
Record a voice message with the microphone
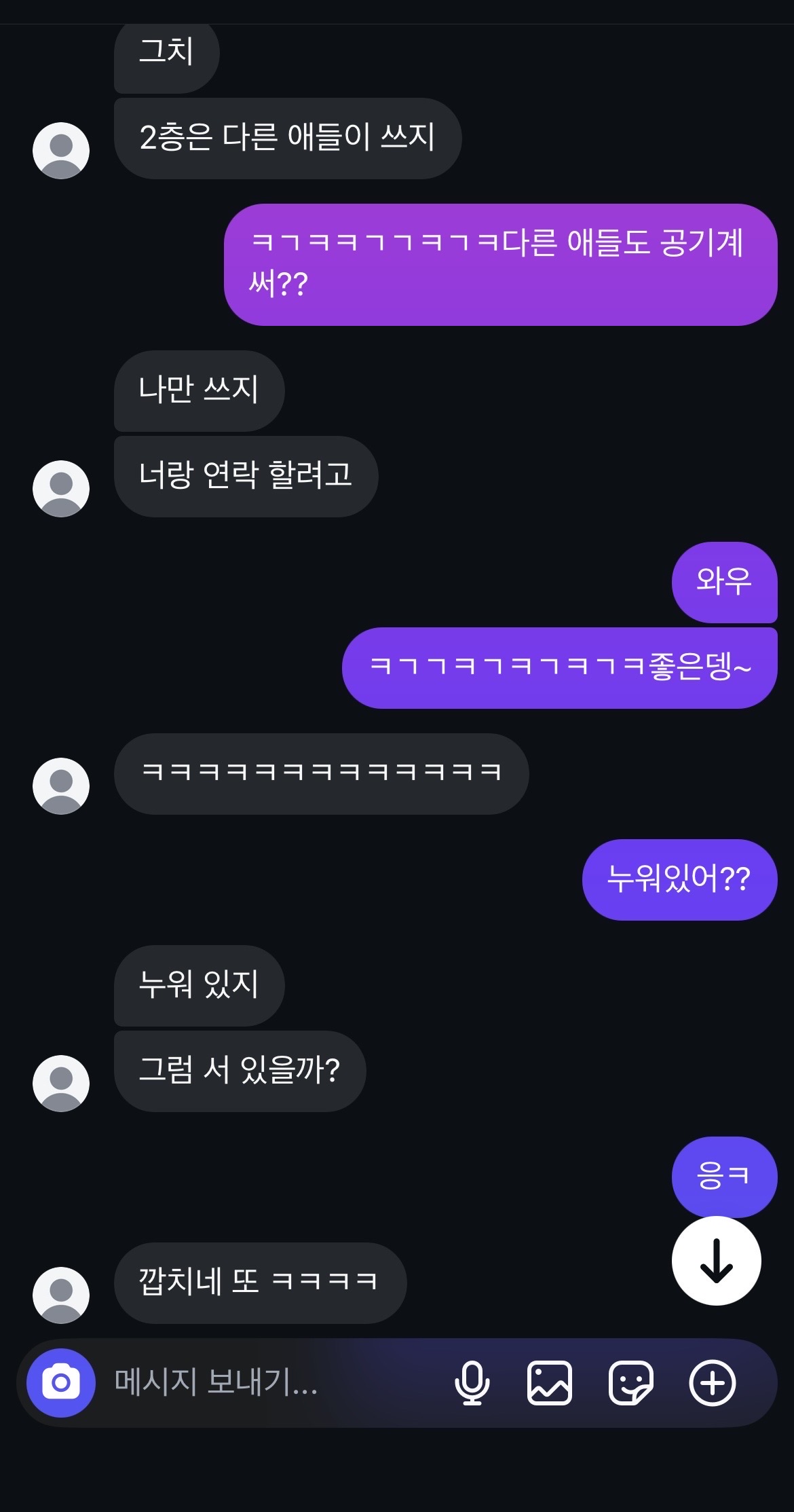pos(472,1382)
